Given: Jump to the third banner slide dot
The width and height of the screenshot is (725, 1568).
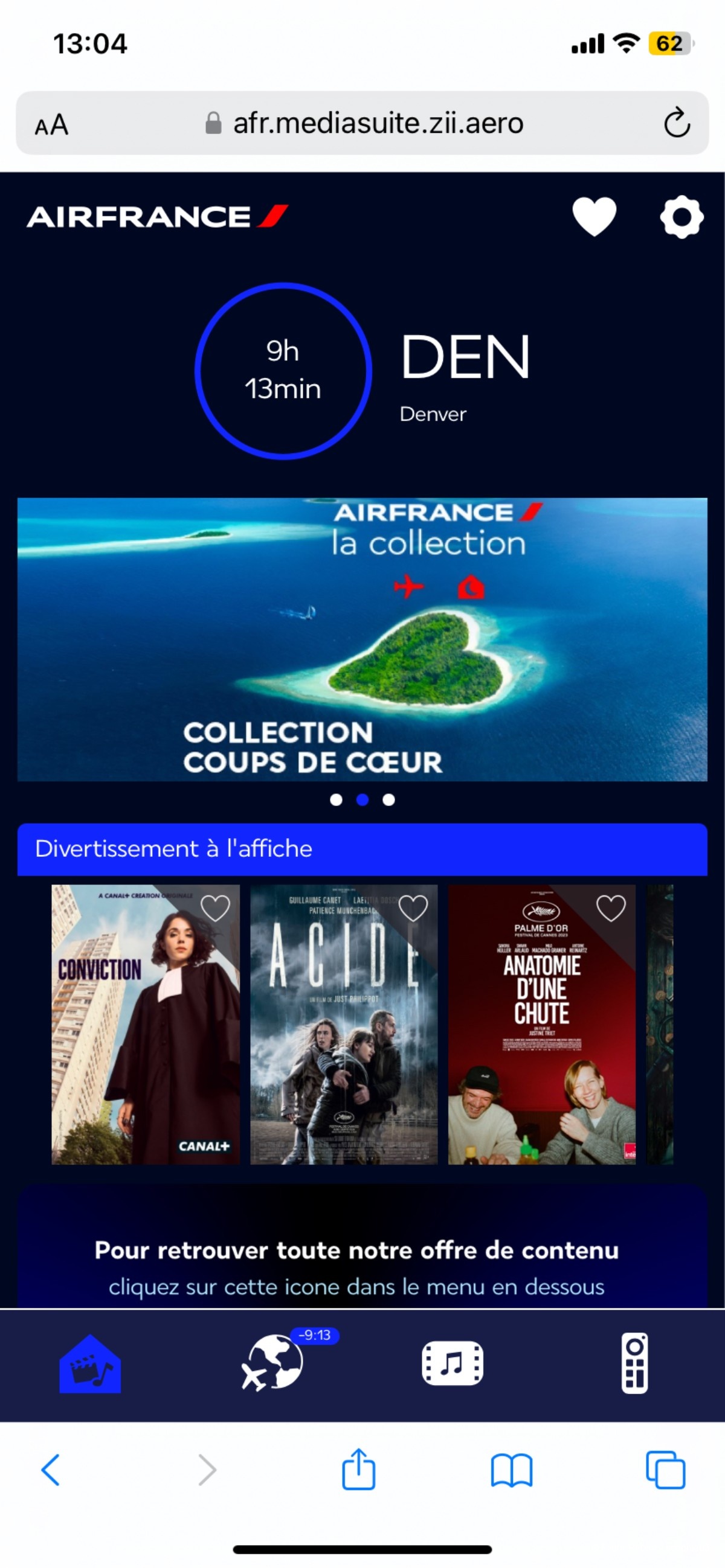Looking at the screenshot, I should pos(388,800).
